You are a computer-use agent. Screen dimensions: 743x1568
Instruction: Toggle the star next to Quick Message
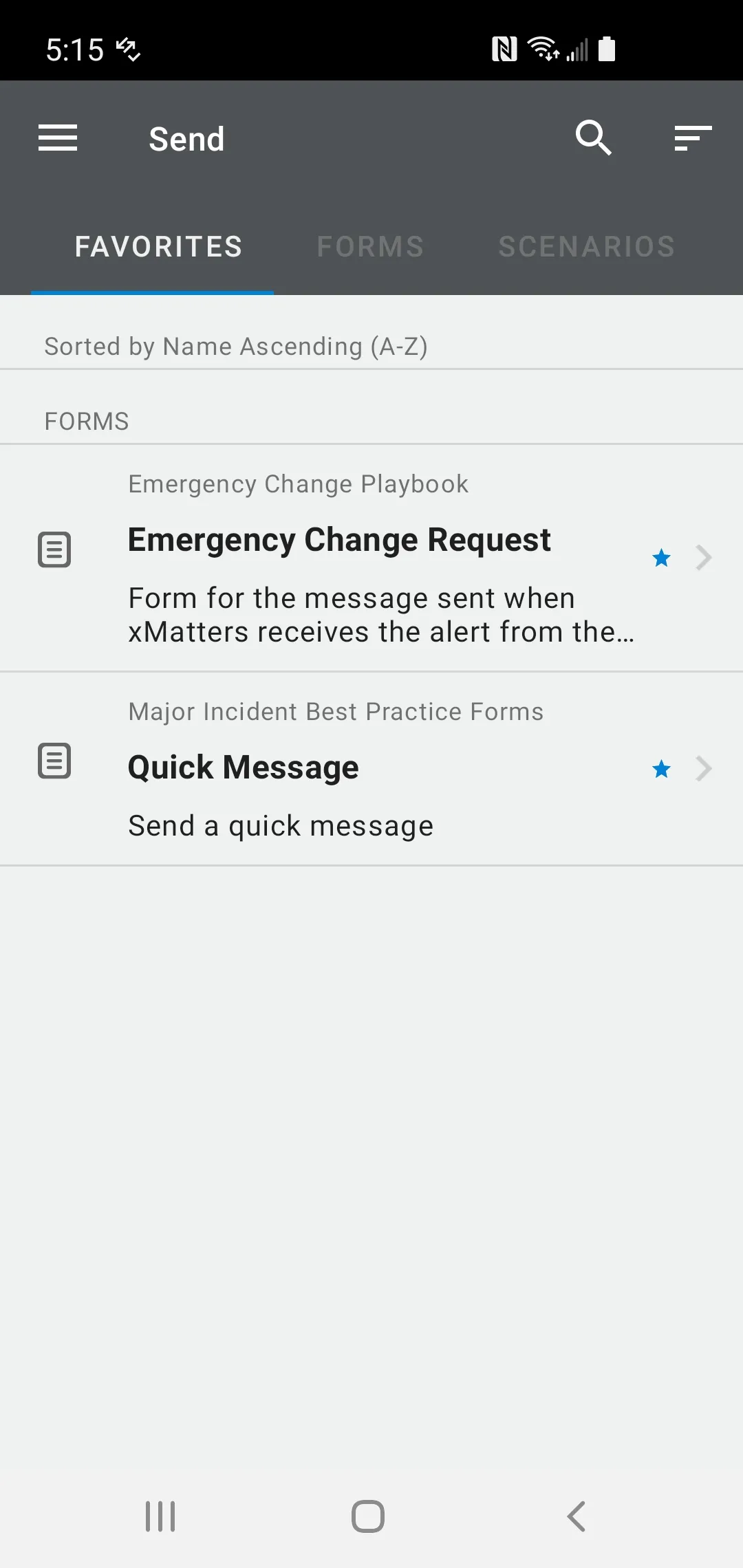pos(660,769)
